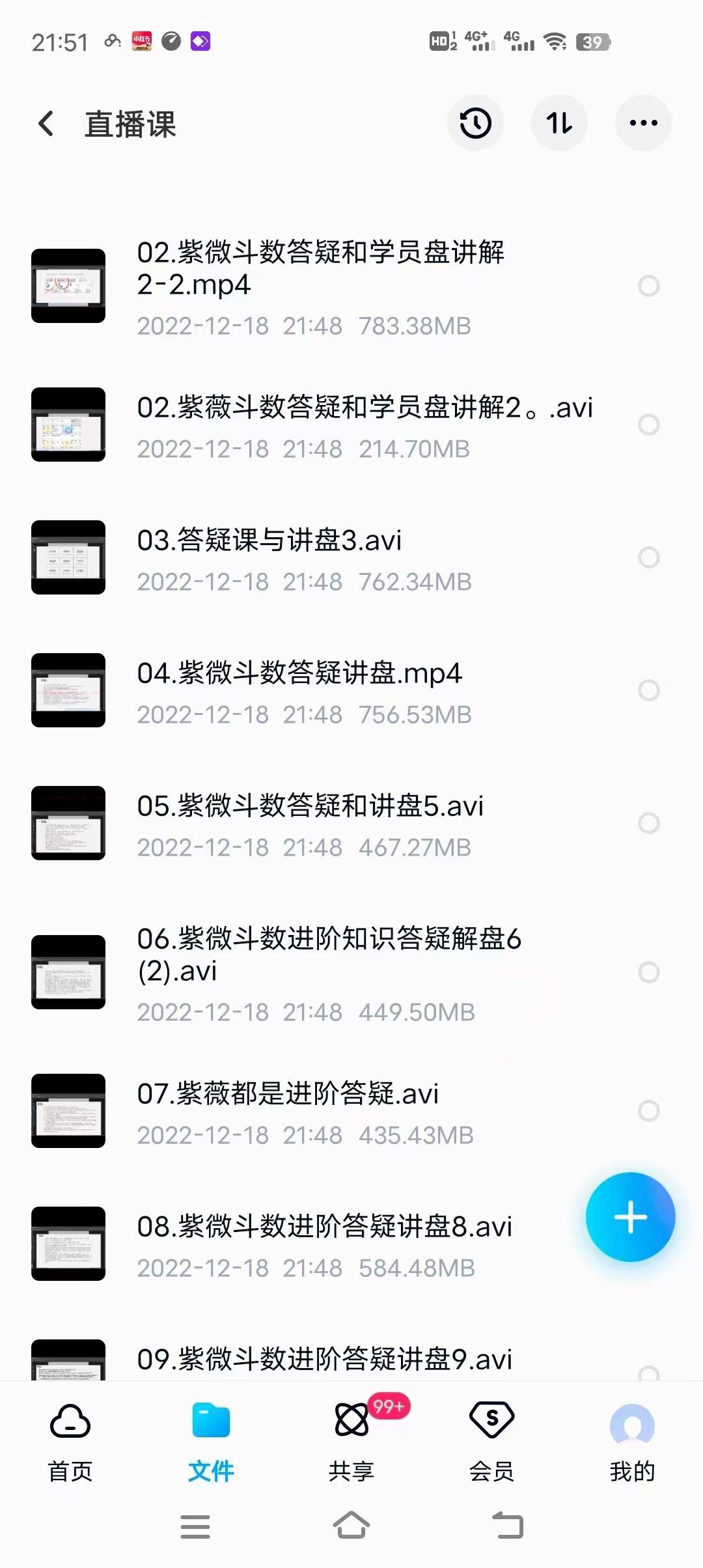Open the transfer history icon
Screen dimensions: 703x1568
coord(475,122)
